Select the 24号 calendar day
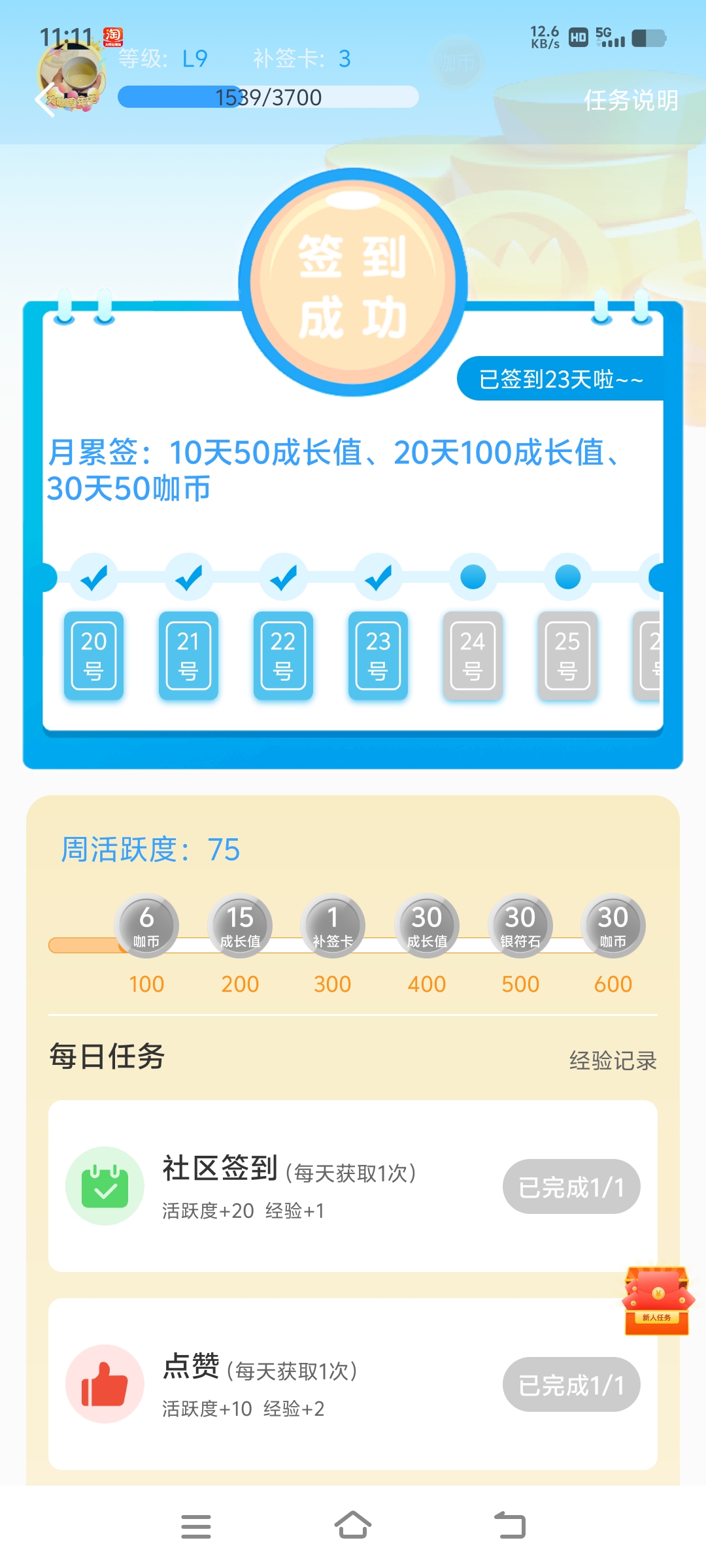The height and width of the screenshot is (1568, 706). tap(473, 655)
